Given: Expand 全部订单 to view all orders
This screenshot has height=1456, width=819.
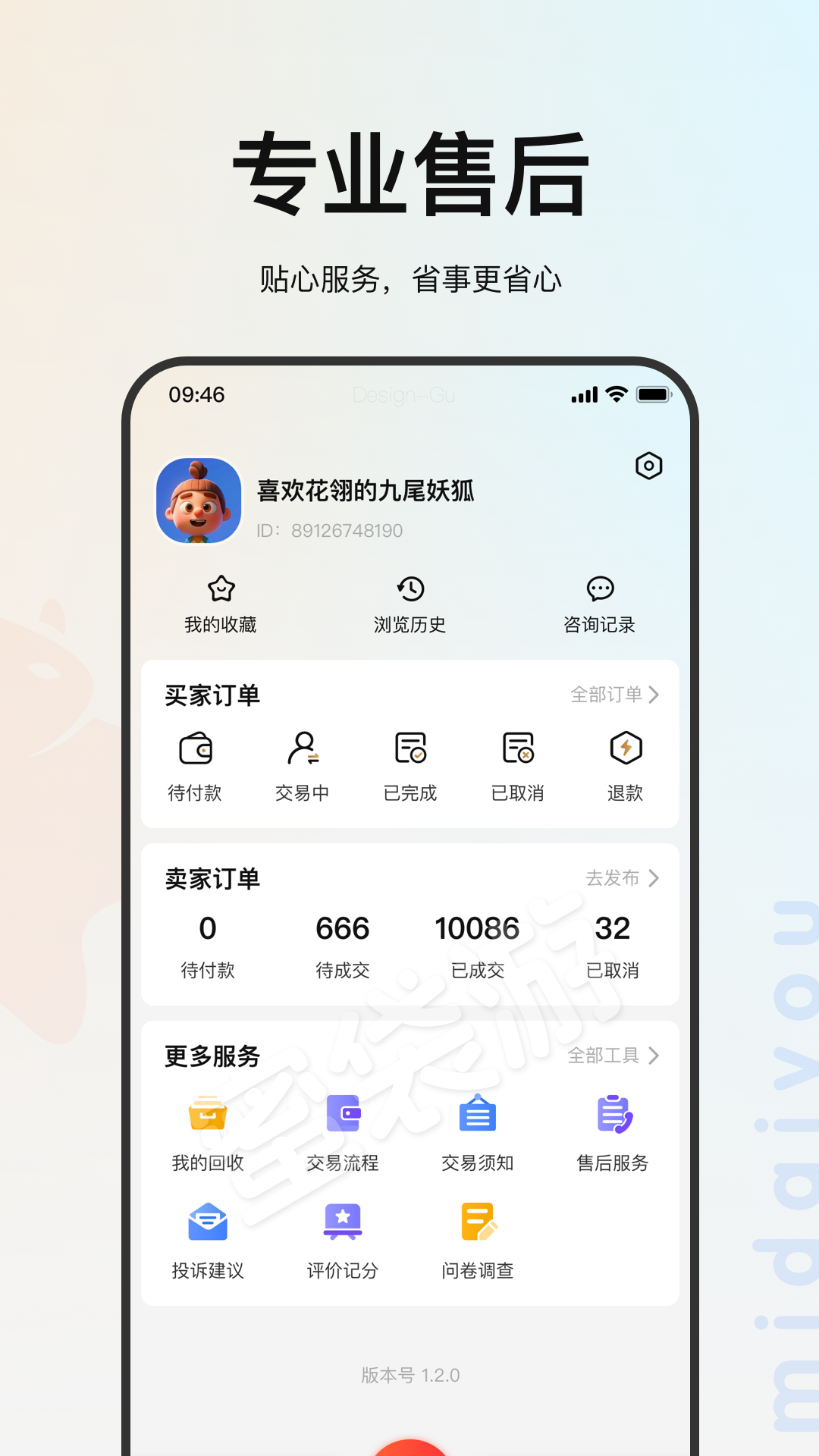Looking at the screenshot, I should click(x=614, y=695).
